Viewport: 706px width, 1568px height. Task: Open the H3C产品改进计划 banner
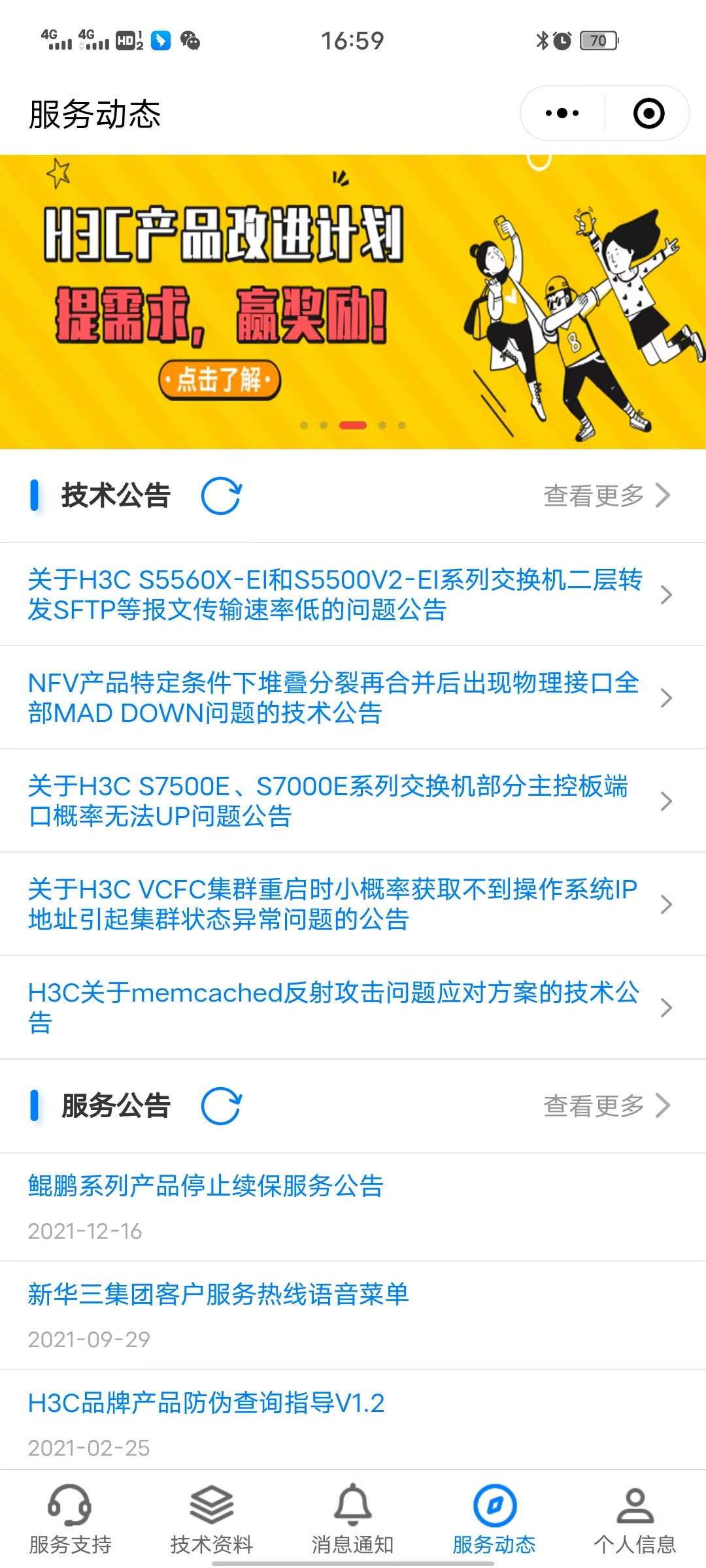pos(353,302)
